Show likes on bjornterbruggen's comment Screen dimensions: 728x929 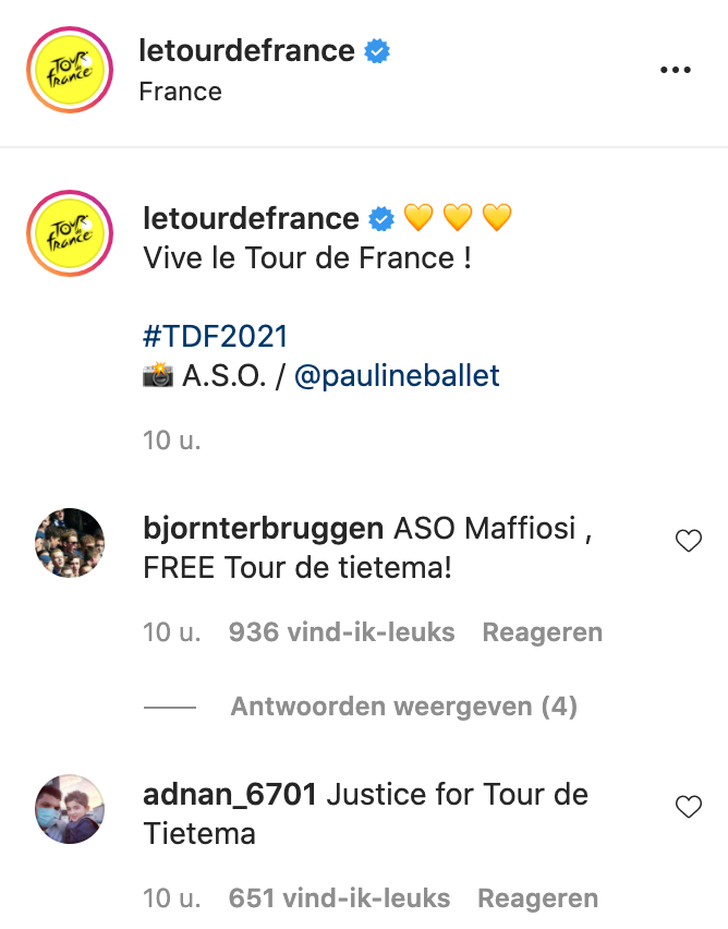(x=341, y=632)
